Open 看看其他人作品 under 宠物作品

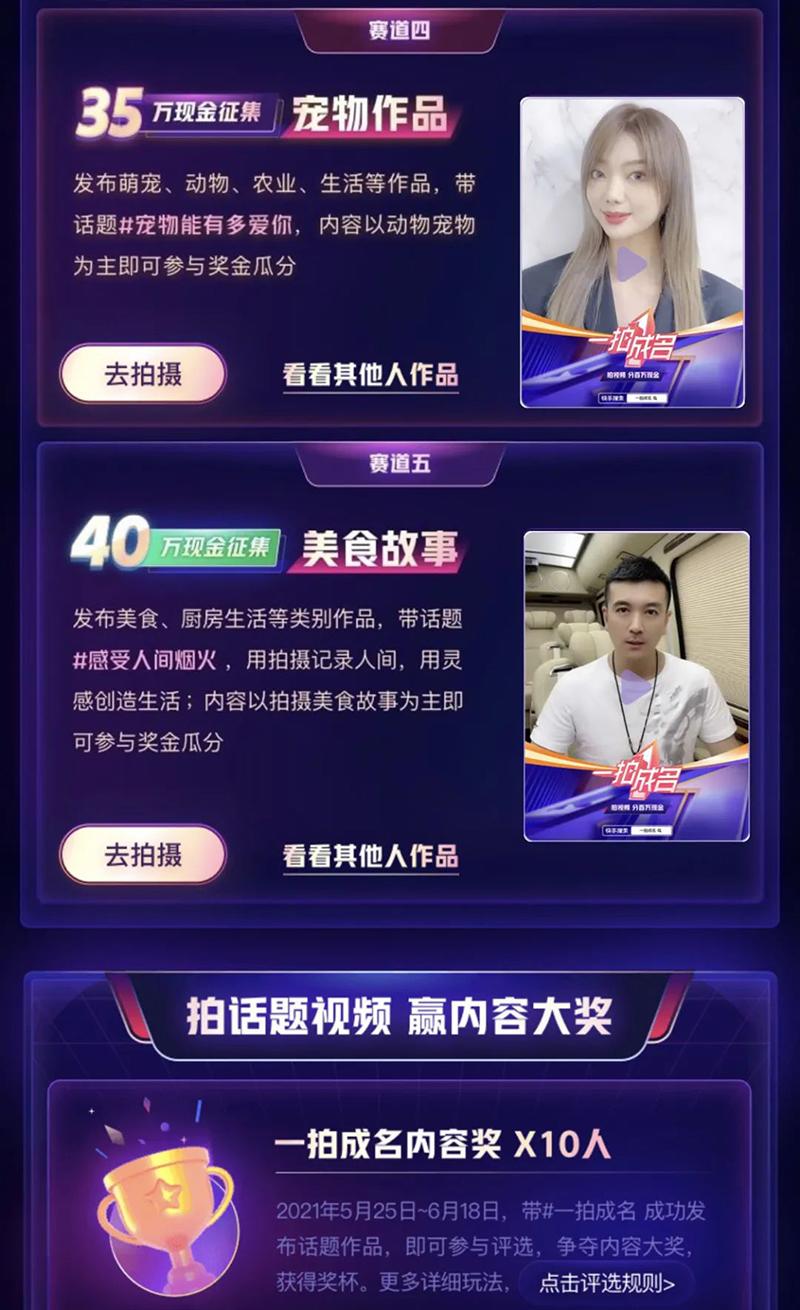coord(370,376)
